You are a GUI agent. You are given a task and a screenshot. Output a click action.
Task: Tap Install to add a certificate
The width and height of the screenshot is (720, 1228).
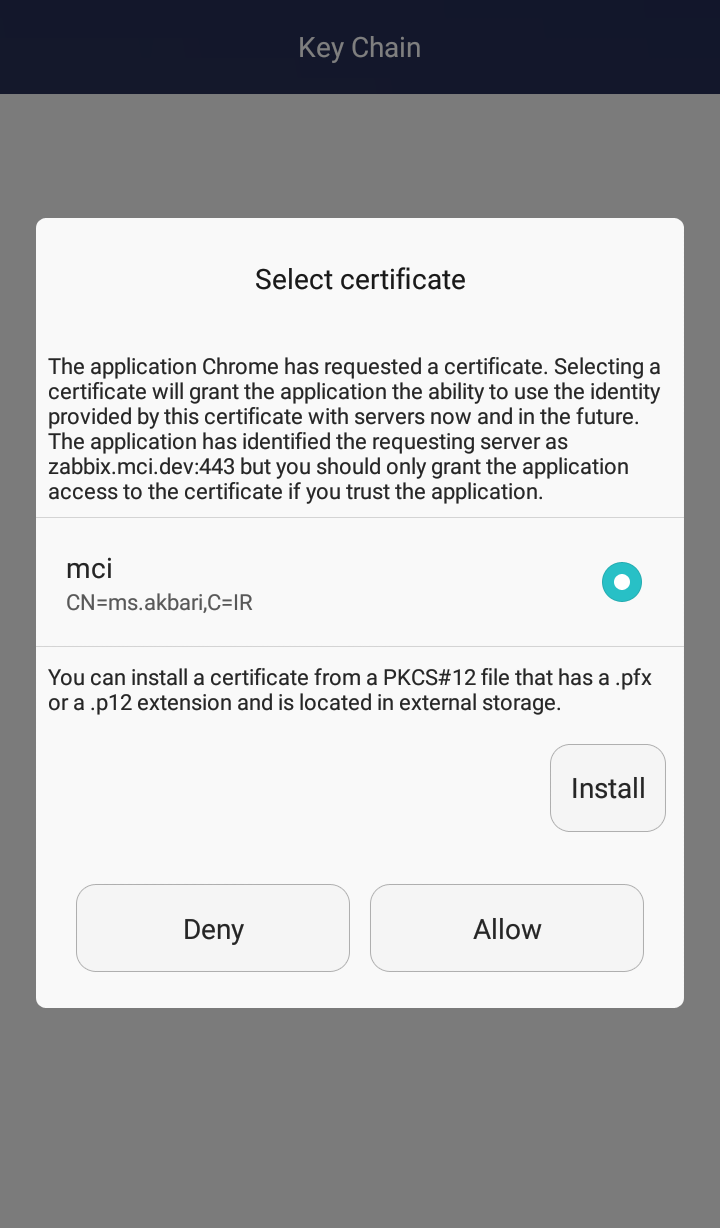(608, 788)
